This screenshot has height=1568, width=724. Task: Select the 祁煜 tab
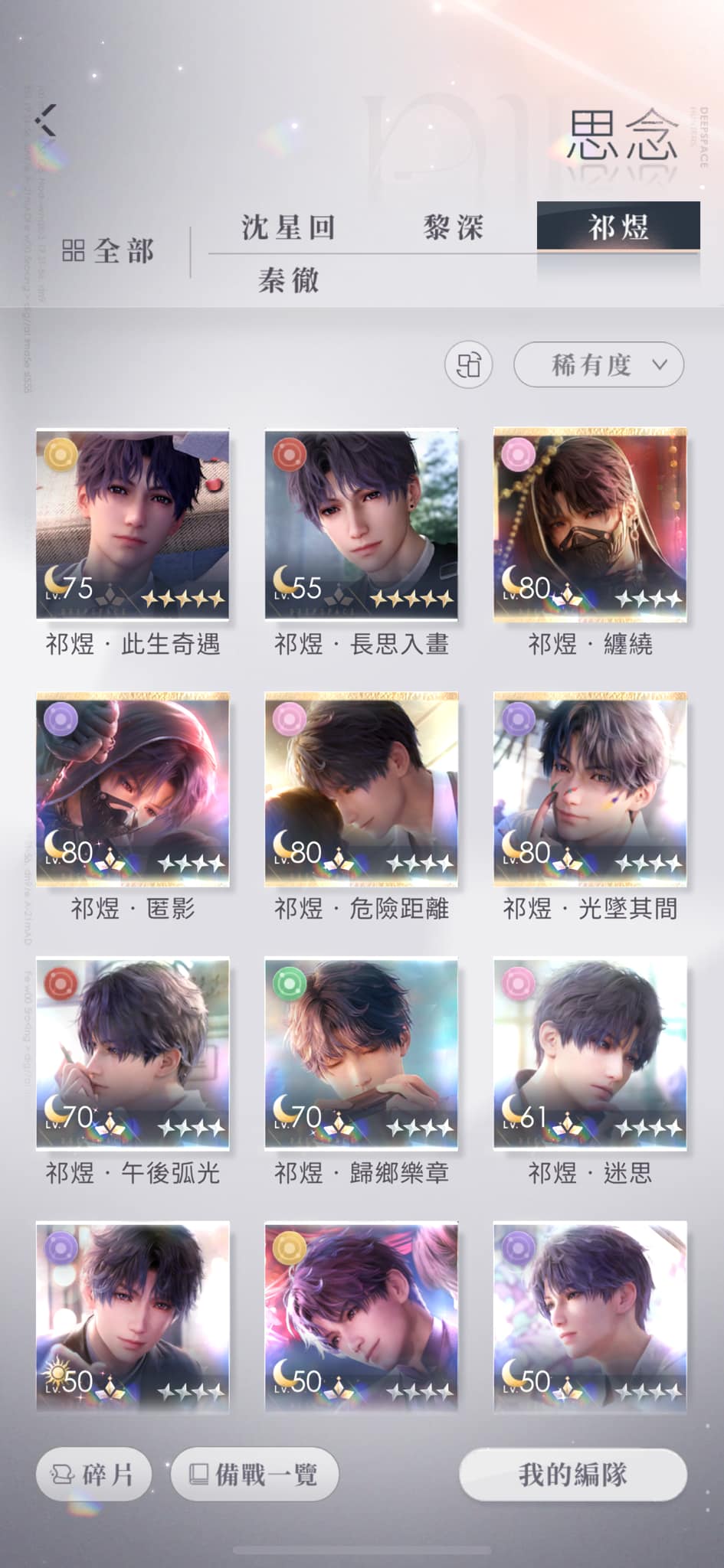618,227
